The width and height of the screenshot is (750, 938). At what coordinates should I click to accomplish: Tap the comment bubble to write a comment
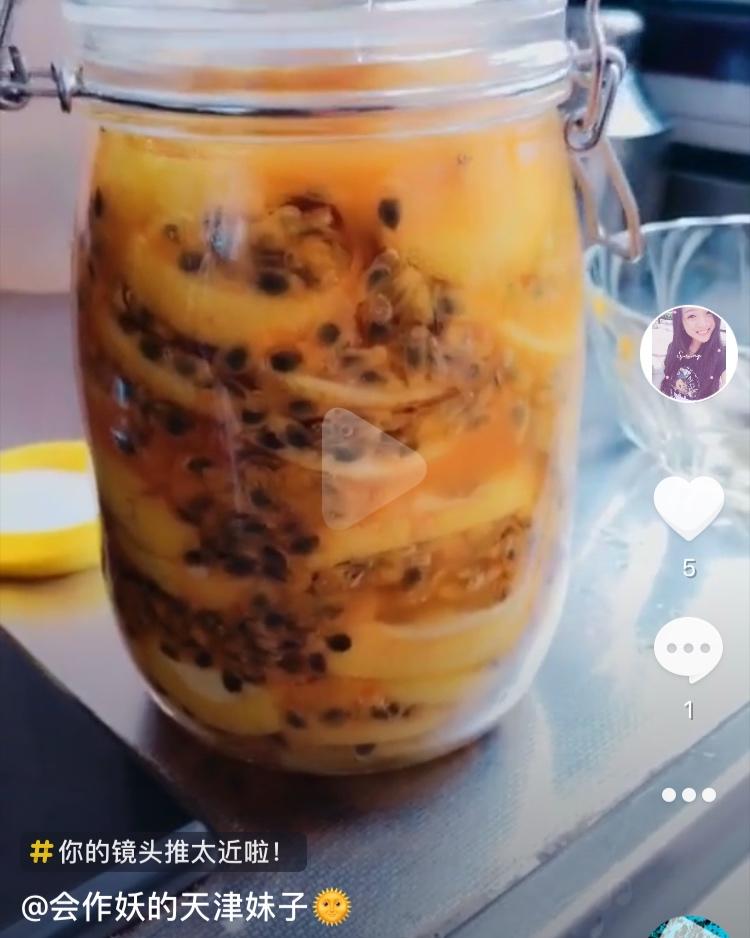click(687, 648)
